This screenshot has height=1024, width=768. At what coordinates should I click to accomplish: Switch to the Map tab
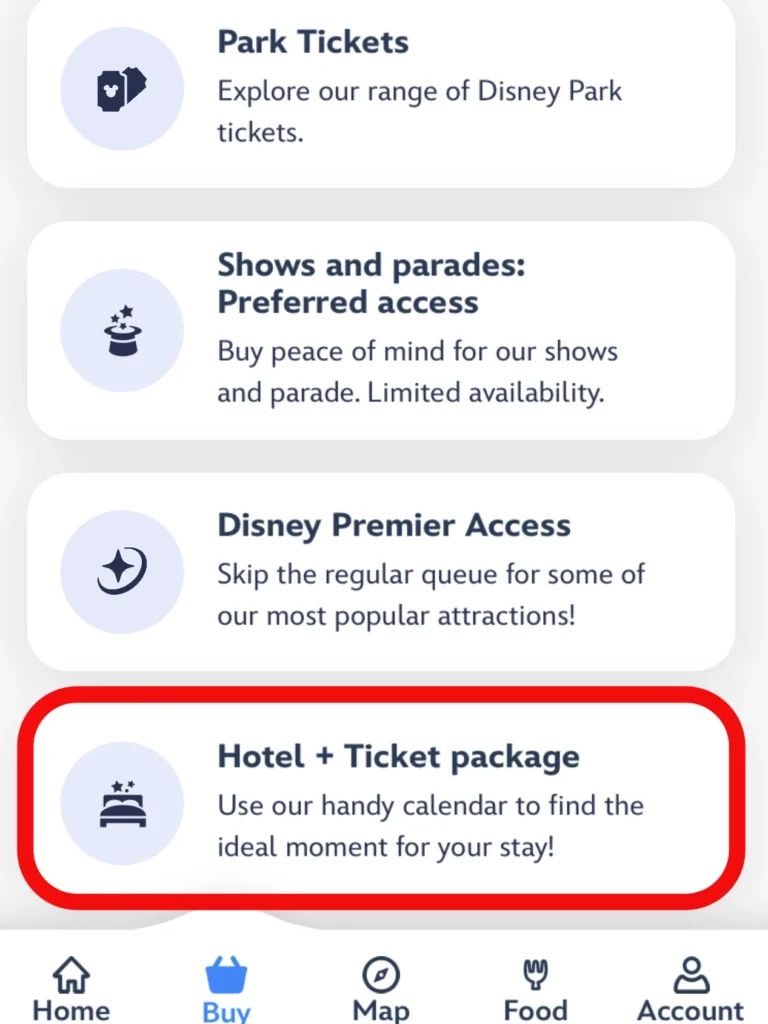(x=381, y=988)
